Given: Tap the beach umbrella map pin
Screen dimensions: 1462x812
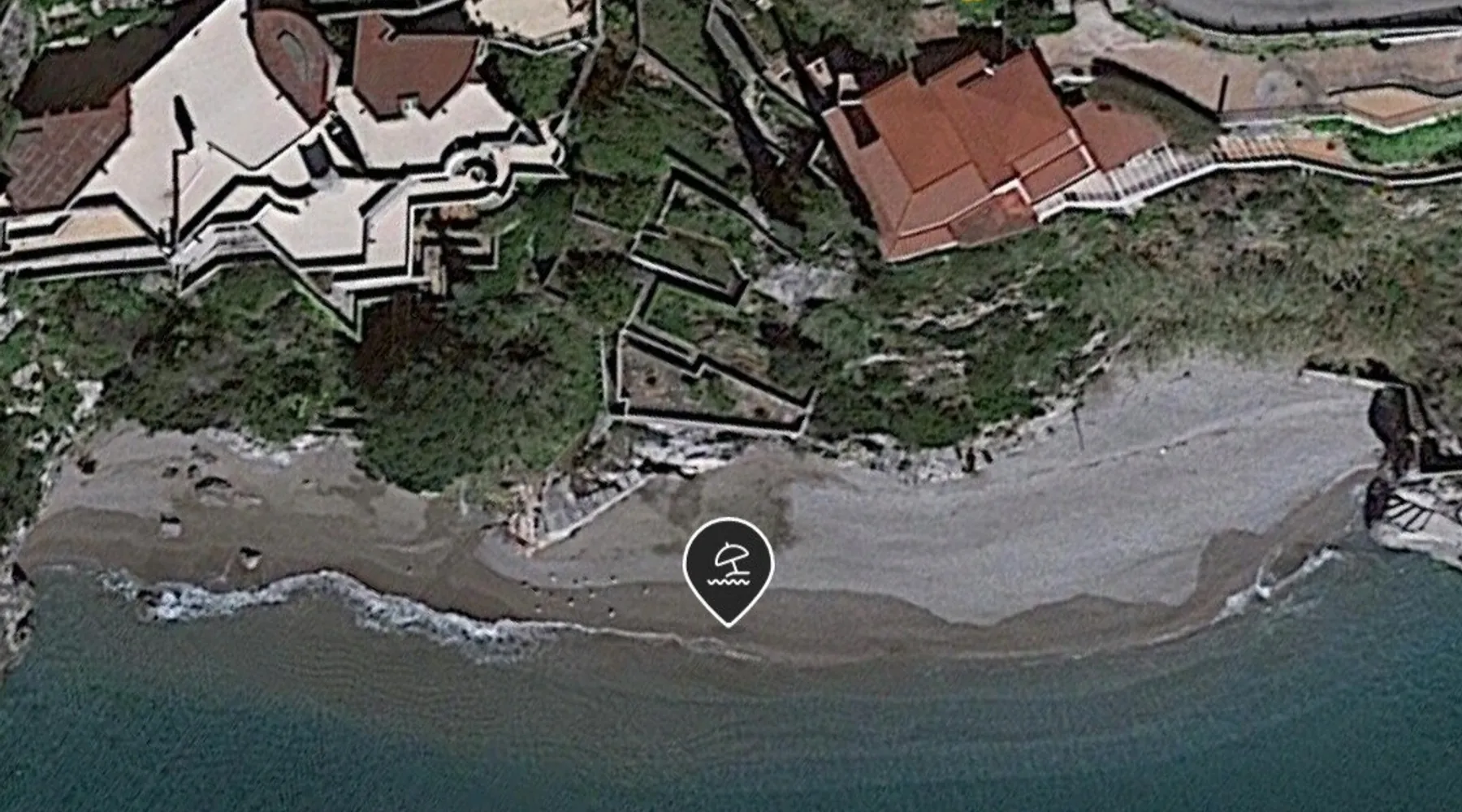Looking at the screenshot, I should (x=728, y=565).
